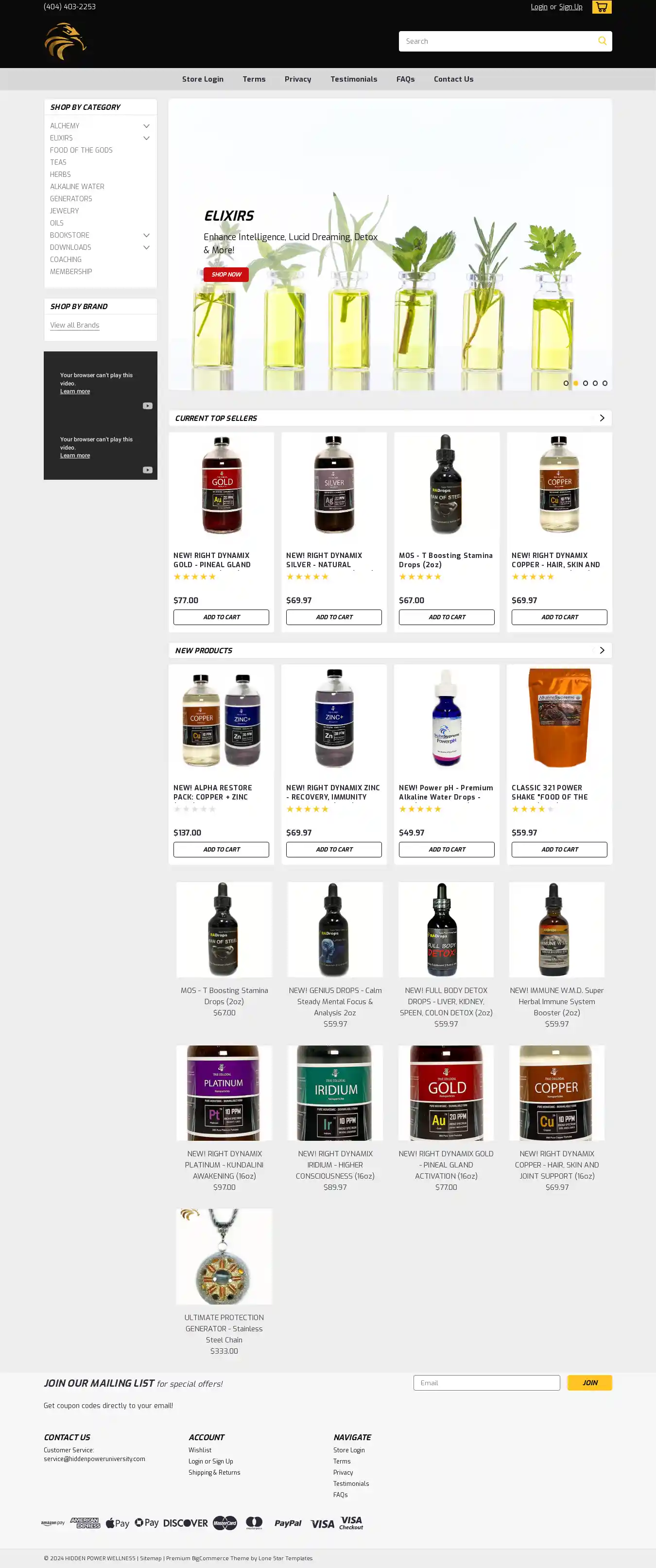Open the FOOD OF THE GODS category
656x1568 pixels.
point(81,150)
